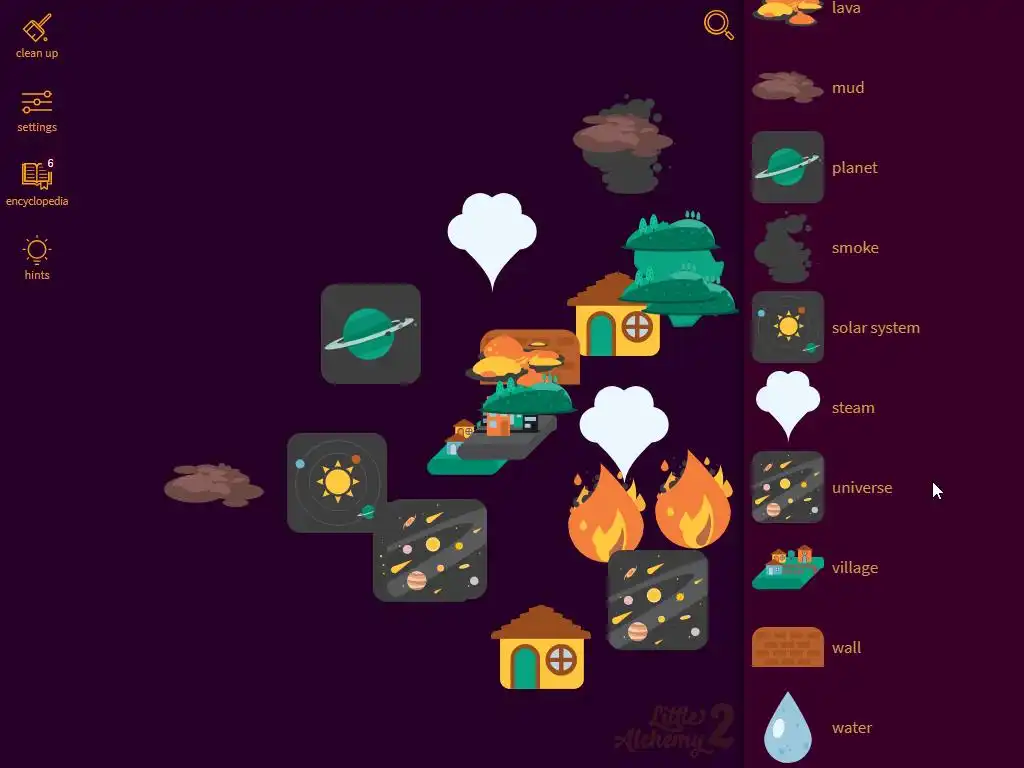Select the smoke element in the list

coord(788,247)
